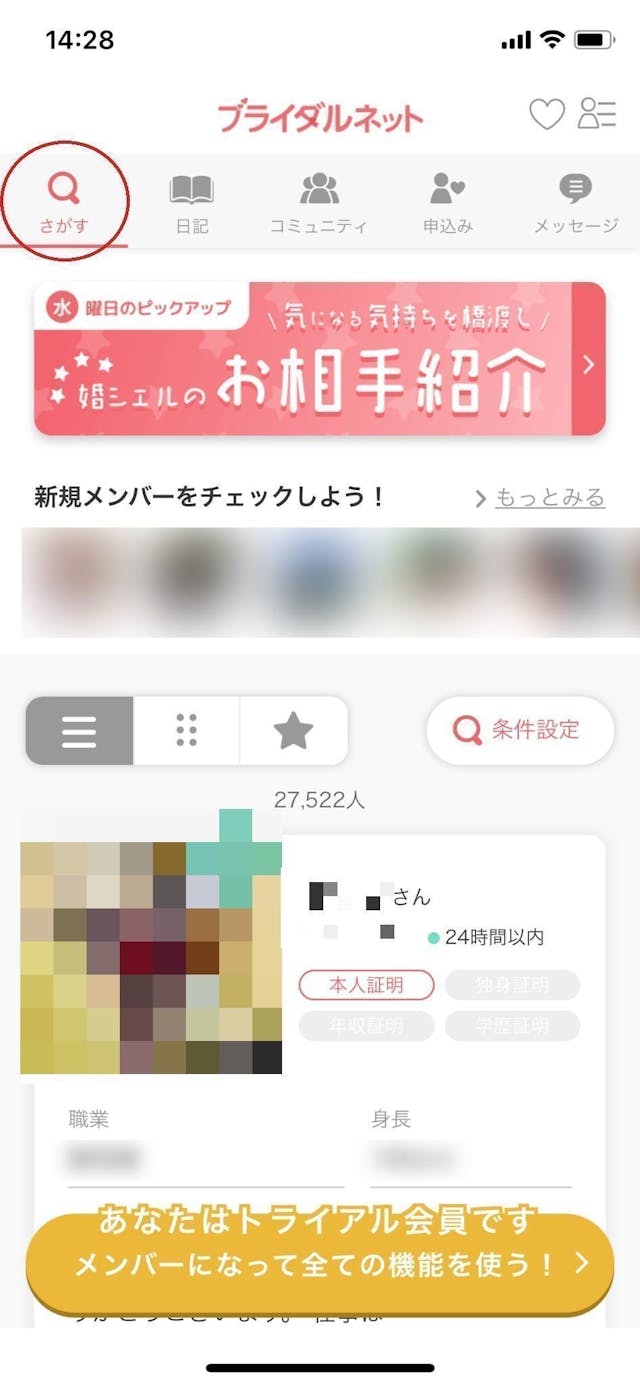Screen dimensions: 640x1386
Task: Tap the もっとみる link
Action: click(550, 497)
